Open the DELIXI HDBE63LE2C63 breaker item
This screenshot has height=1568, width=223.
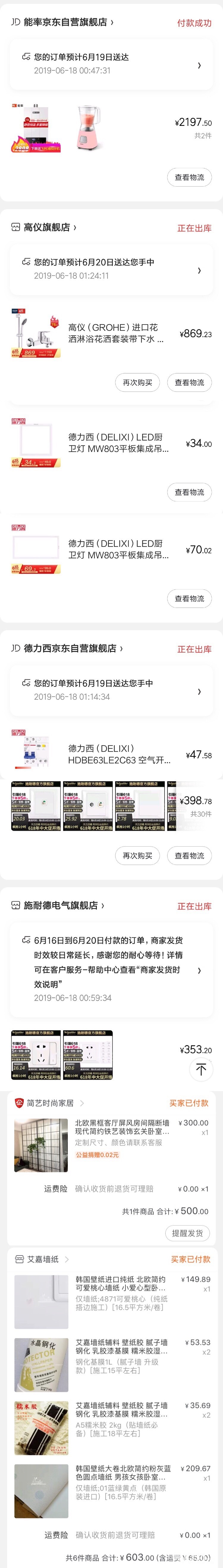click(119, 755)
